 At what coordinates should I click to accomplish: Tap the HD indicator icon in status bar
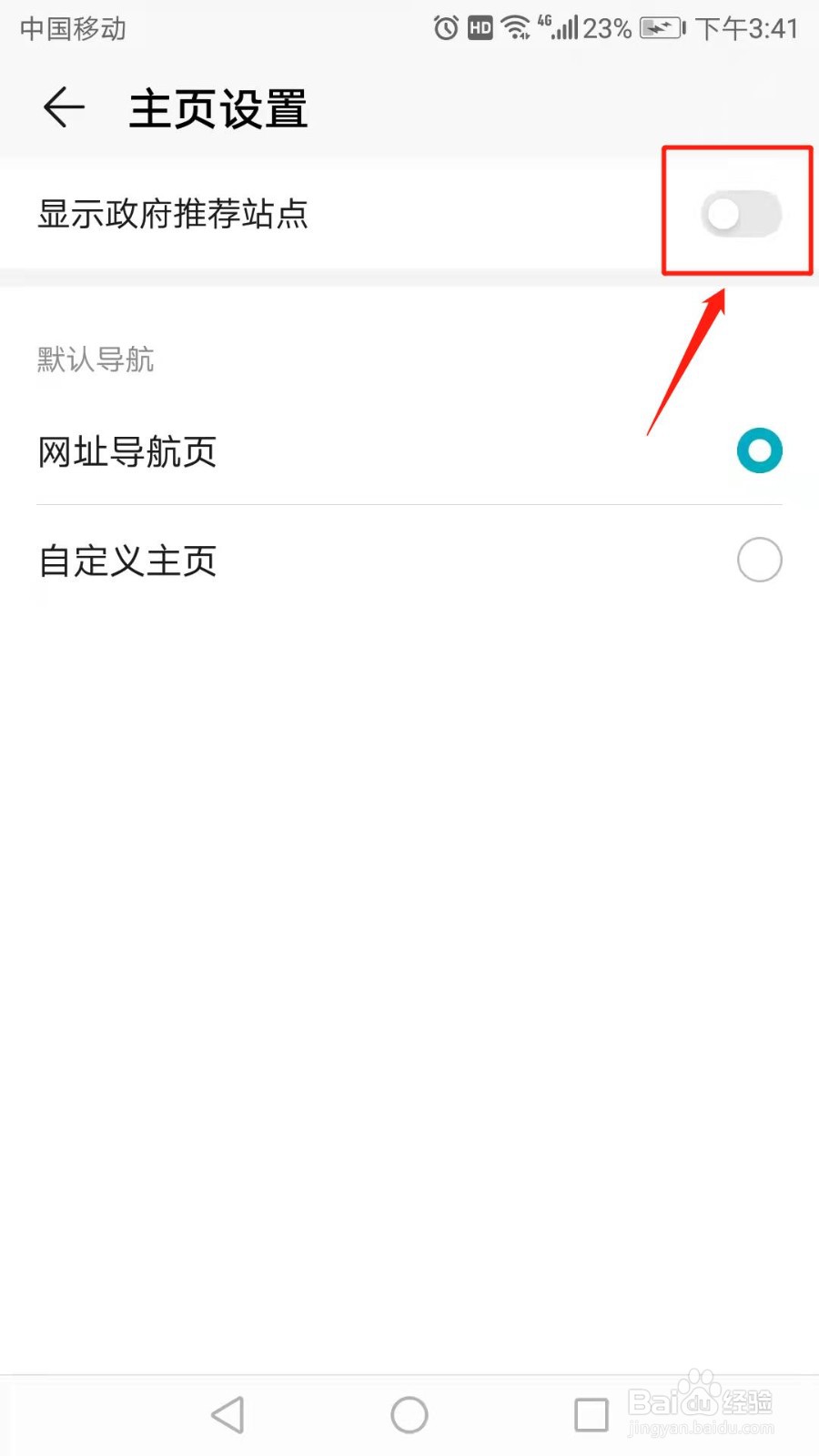coord(480,27)
